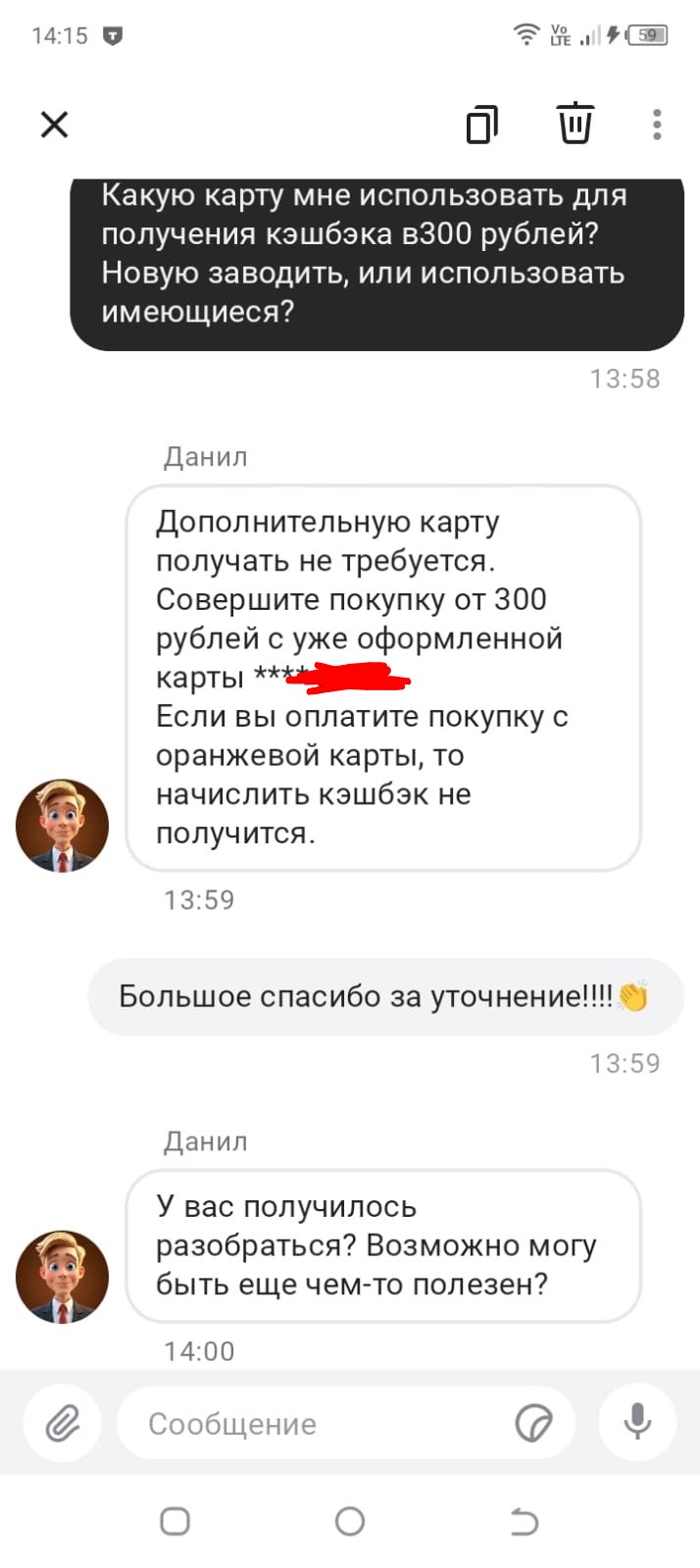Record a voice message with microphone
The width and height of the screenshot is (700, 1568).
coord(637,1422)
